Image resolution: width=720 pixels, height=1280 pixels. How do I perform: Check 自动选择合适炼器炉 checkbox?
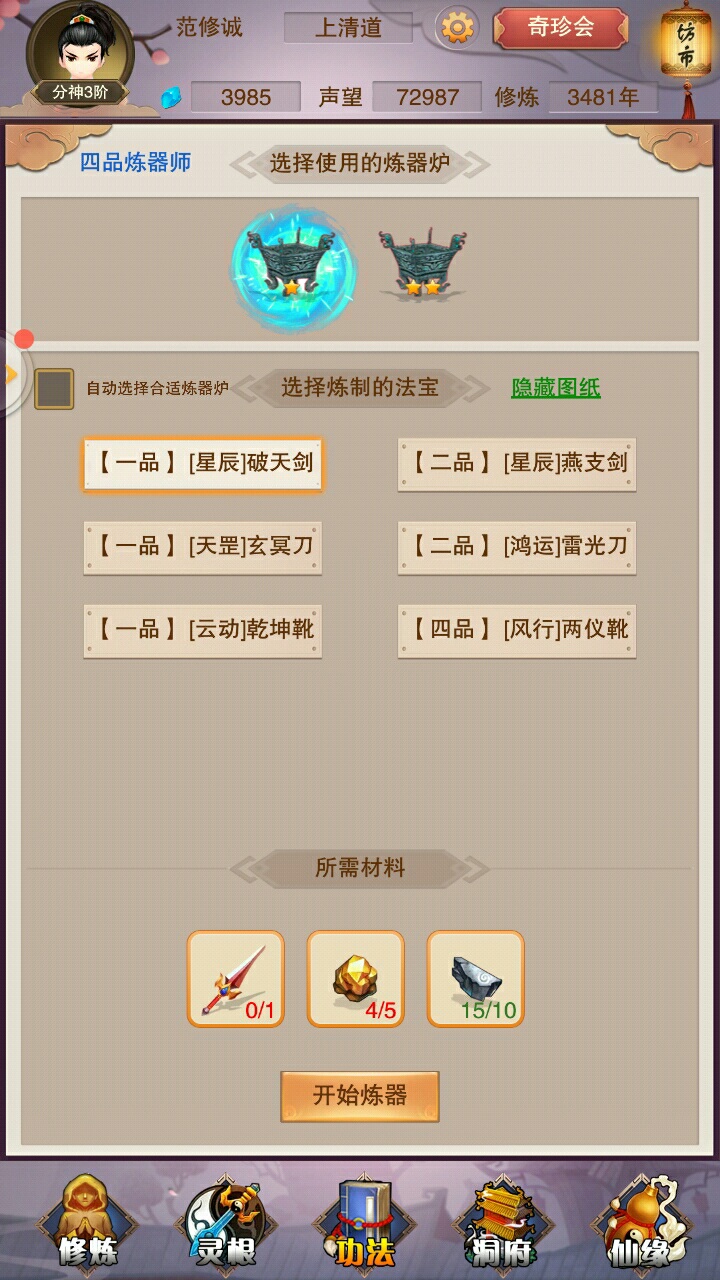[54, 388]
